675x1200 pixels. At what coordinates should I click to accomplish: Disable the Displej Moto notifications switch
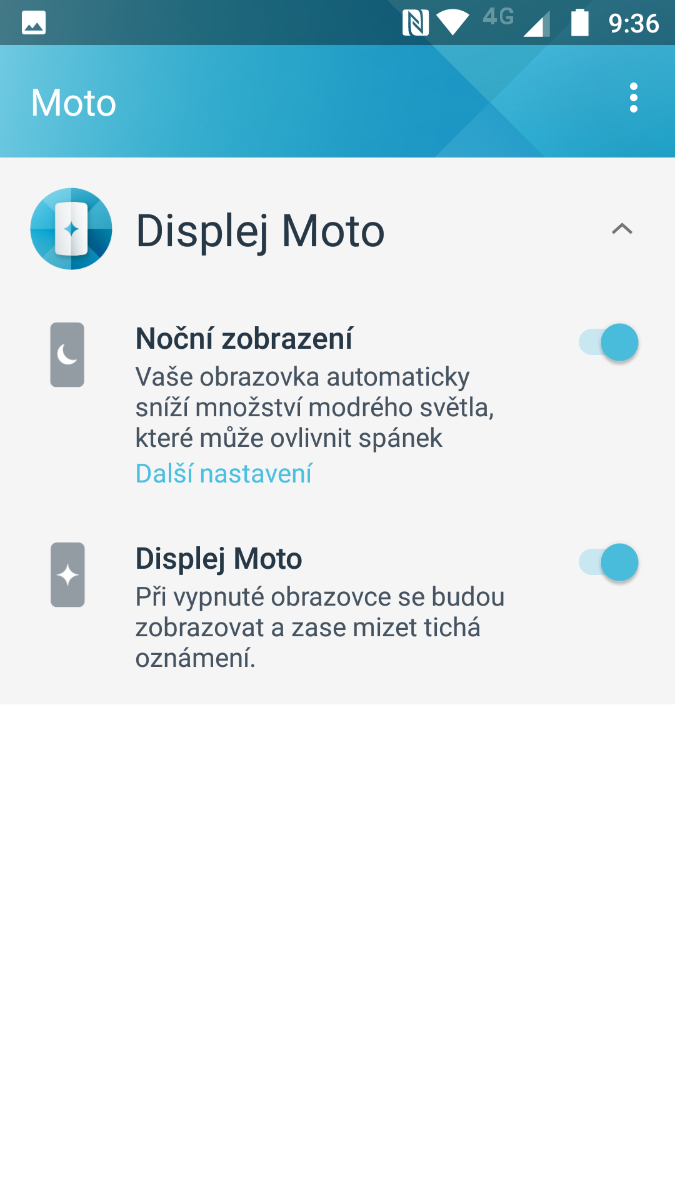608,563
